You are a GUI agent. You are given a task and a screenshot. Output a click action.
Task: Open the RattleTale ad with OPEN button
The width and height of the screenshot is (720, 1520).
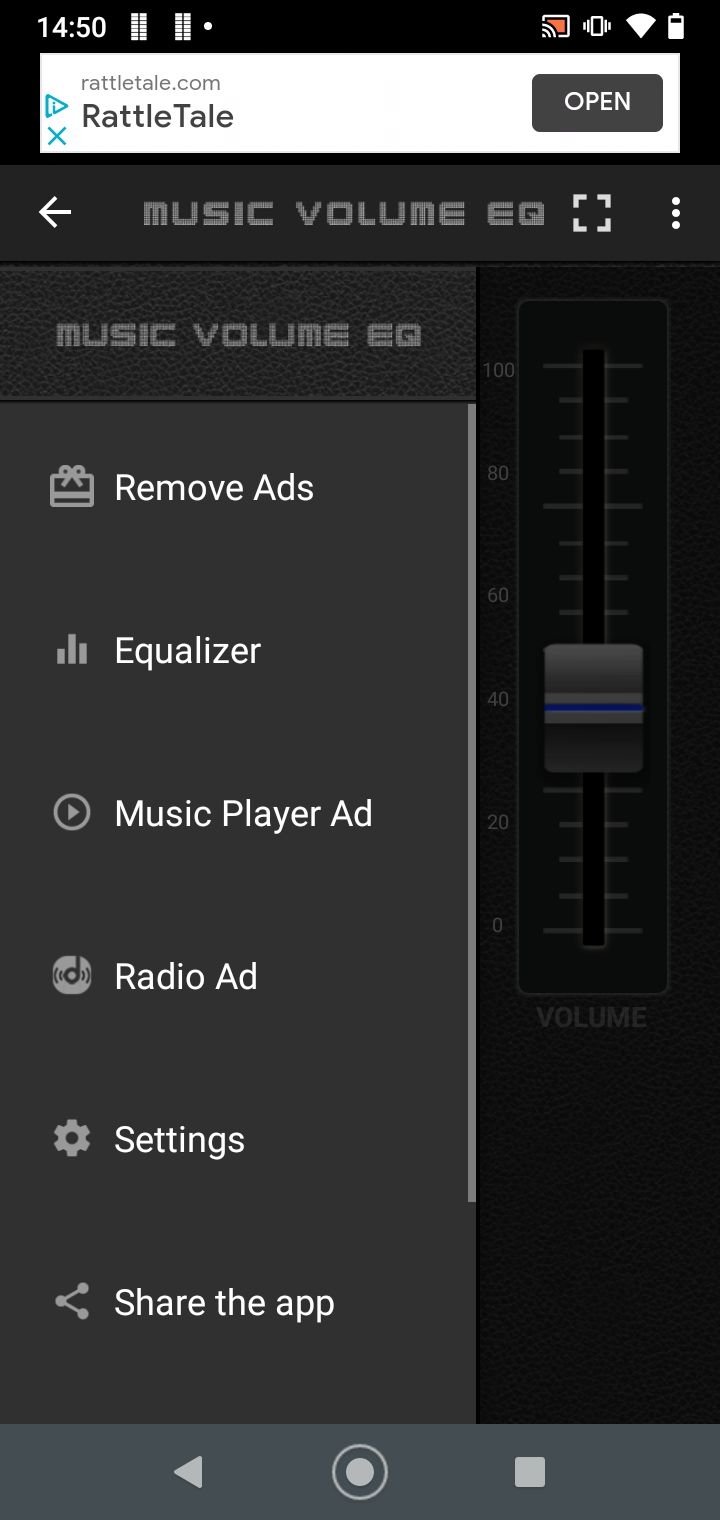click(x=597, y=102)
